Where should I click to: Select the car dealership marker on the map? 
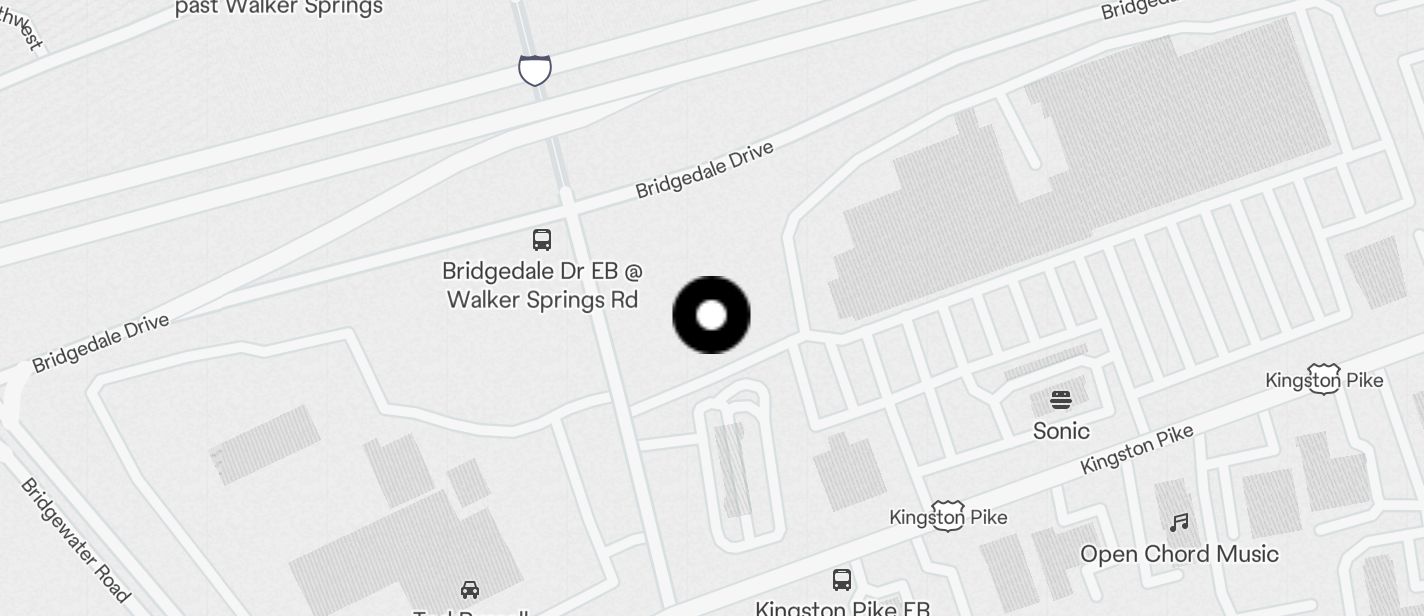470,590
